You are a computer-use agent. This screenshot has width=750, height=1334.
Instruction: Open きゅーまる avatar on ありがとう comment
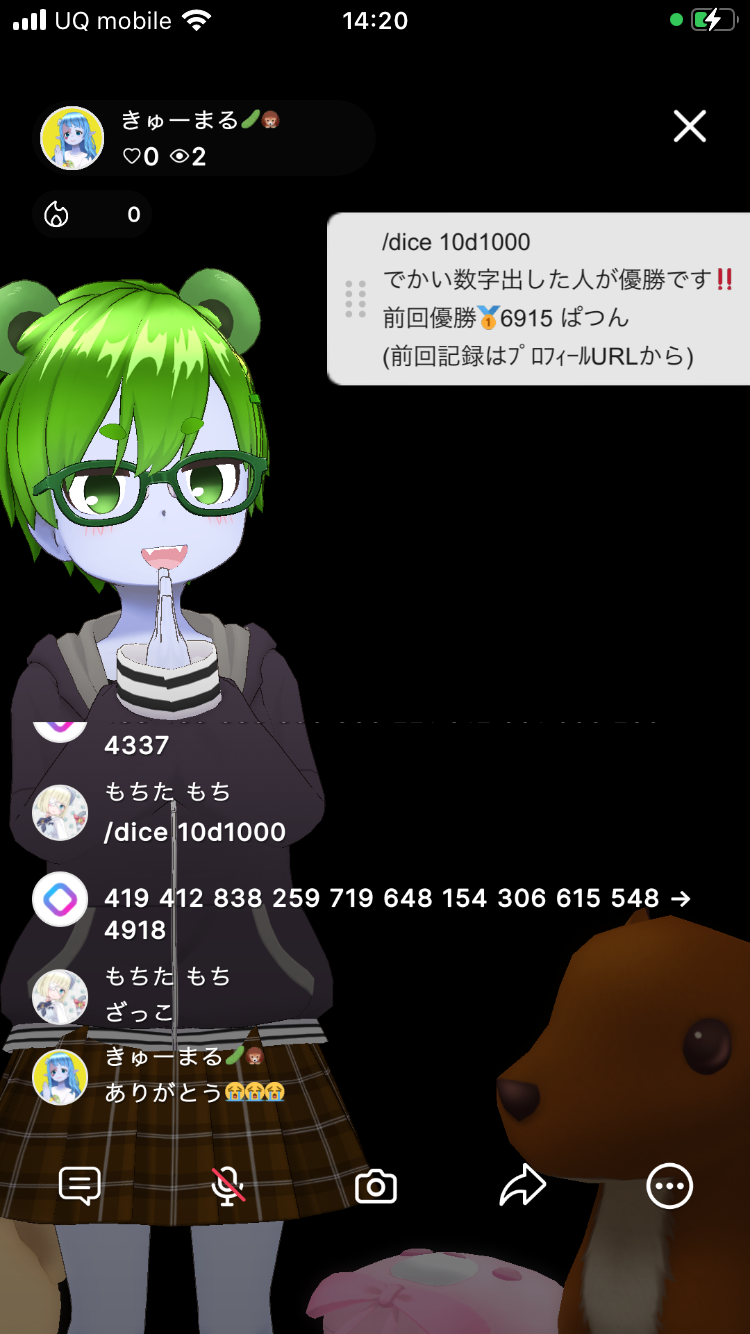pyautogui.click(x=61, y=1076)
